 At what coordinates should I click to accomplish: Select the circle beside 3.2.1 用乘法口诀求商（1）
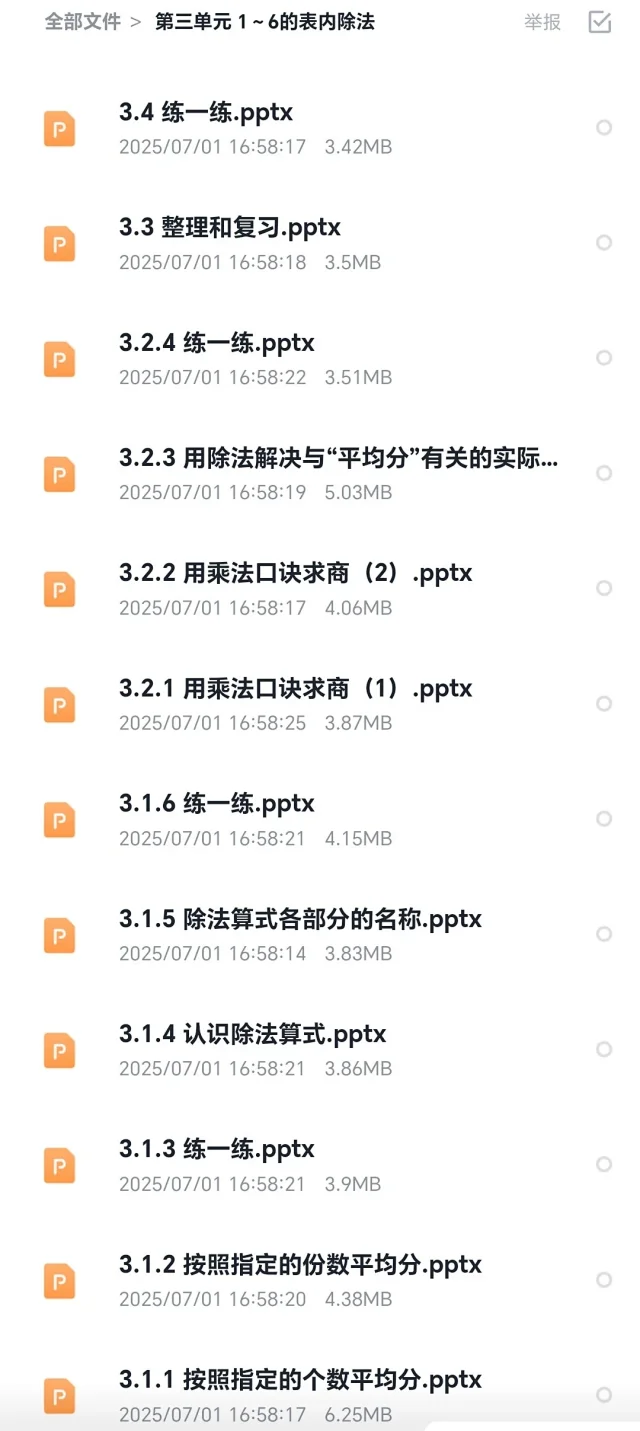coord(604,704)
